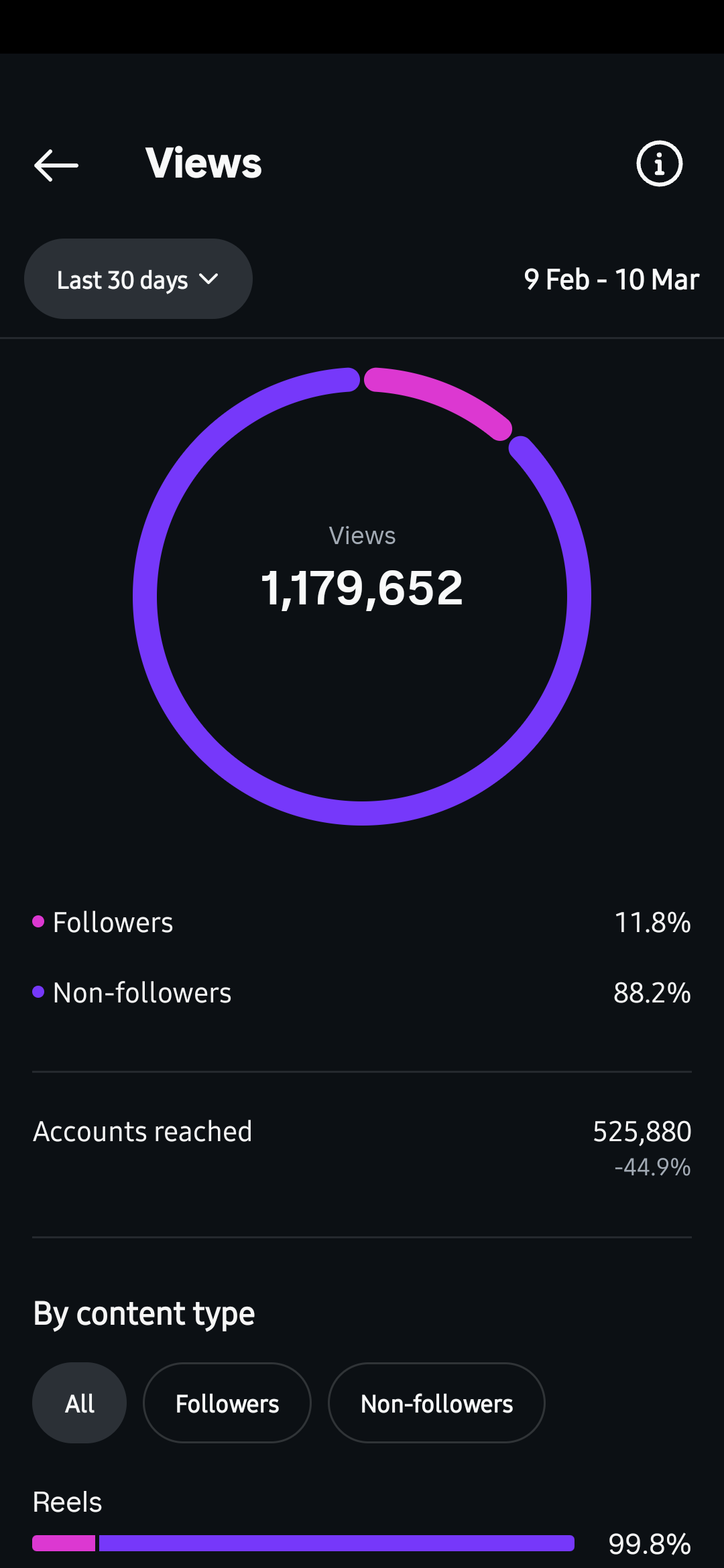Viewport: 724px width, 1568px height.
Task: Go back from the Views screen
Action: pos(56,165)
